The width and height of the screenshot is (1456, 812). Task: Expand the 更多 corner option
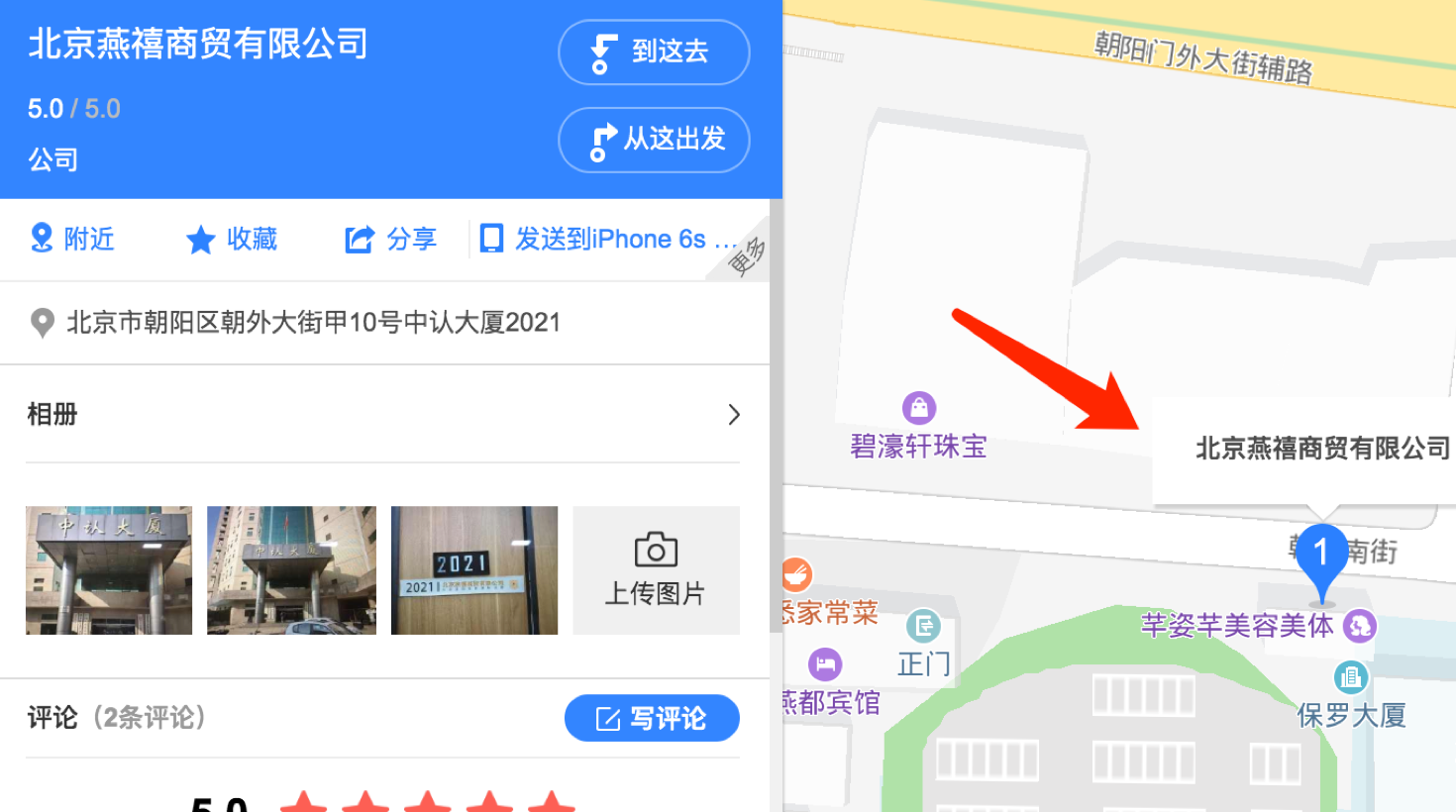(746, 257)
